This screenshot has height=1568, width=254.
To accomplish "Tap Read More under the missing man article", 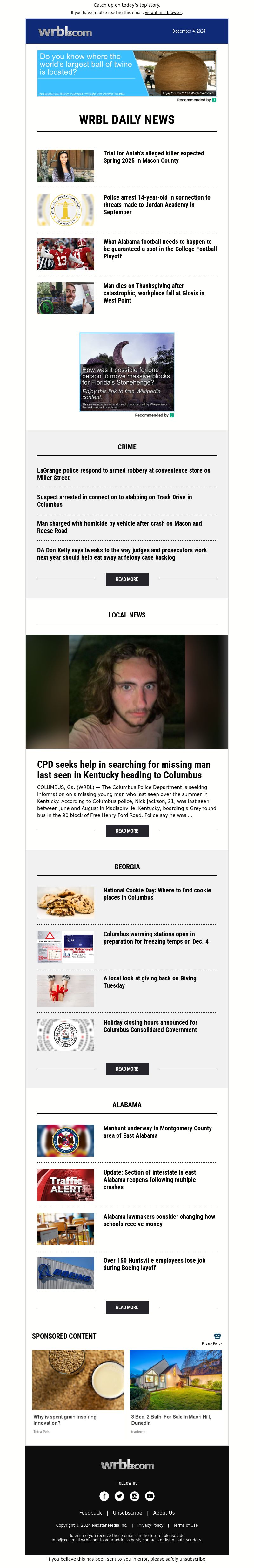I will (126, 830).
